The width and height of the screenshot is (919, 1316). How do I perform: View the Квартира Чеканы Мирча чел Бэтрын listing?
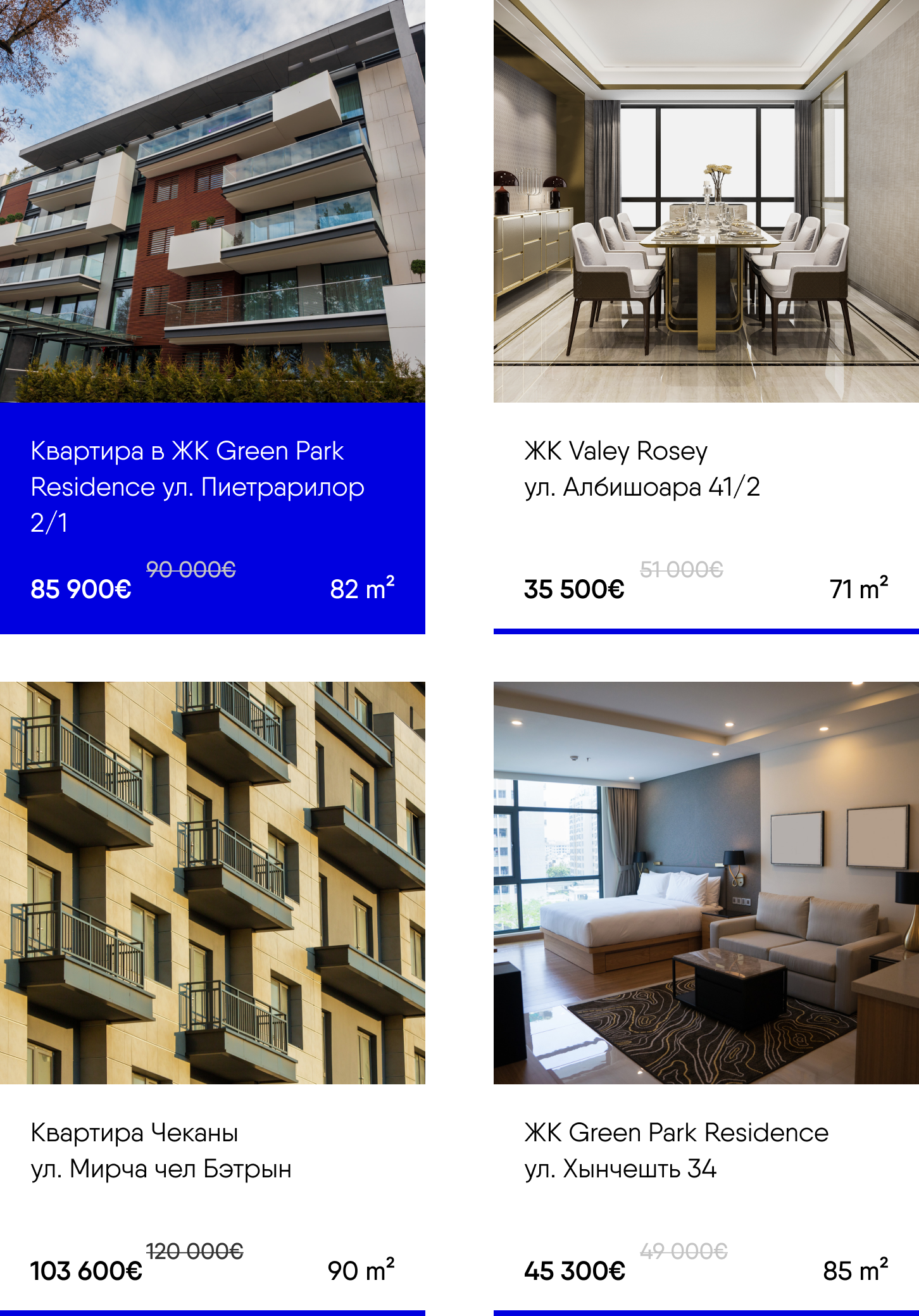tap(161, 1150)
